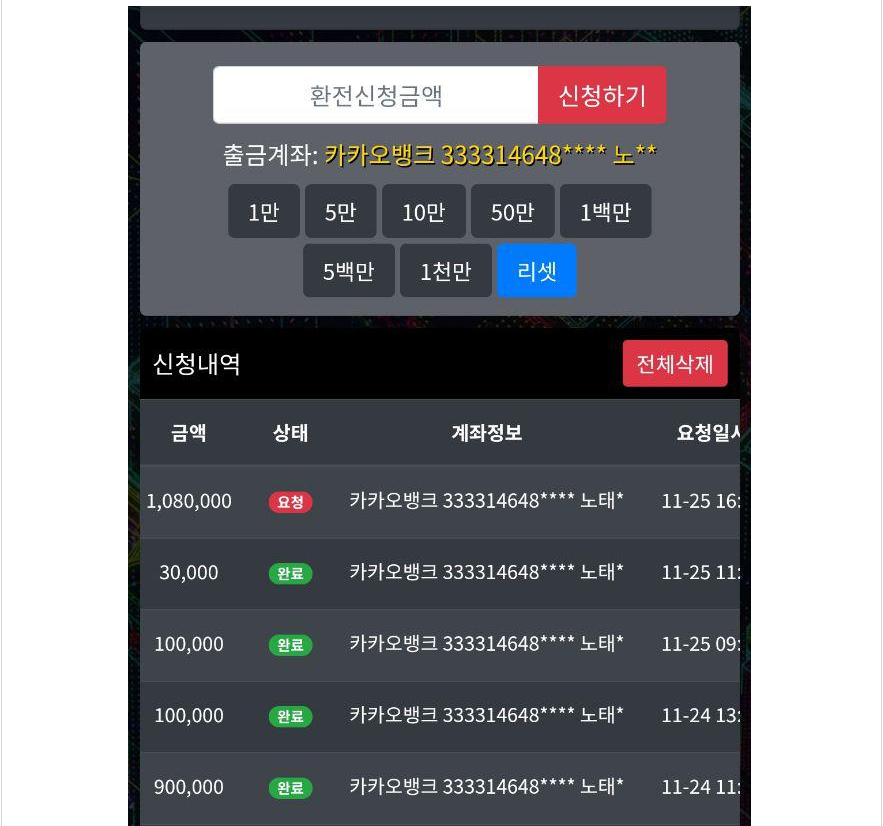Select the 5백만 amount button

coord(348,271)
